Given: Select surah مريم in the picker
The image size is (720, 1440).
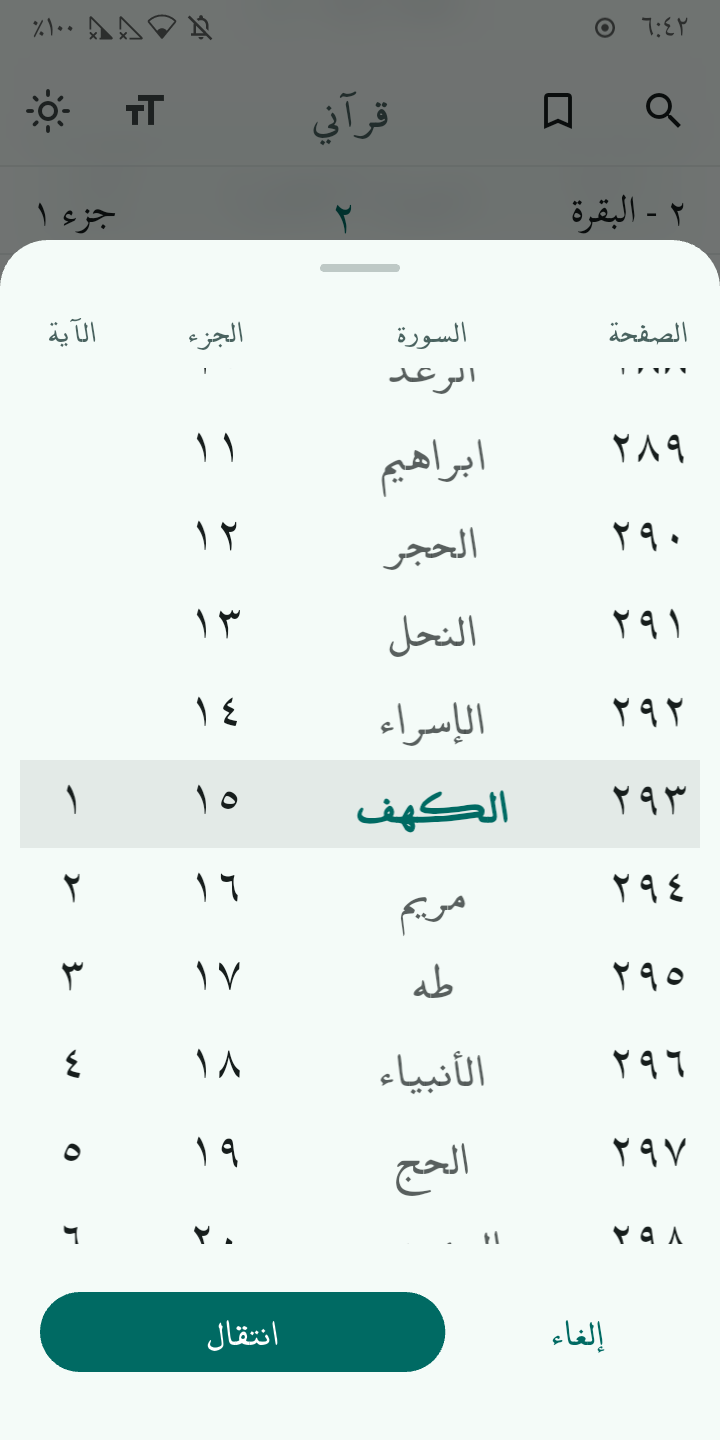Looking at the screenshot, I should (x=434, y=893).
